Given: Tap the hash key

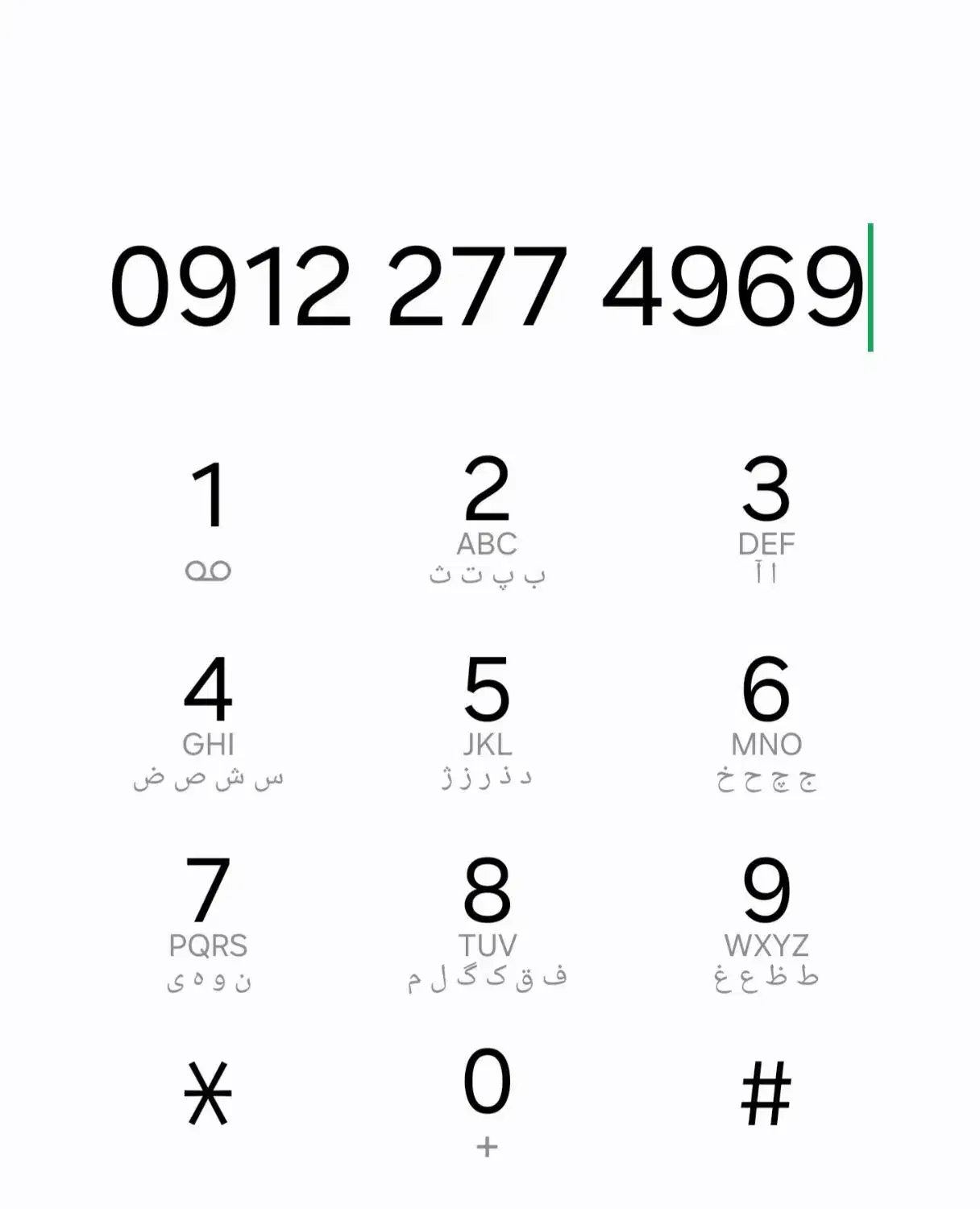Looking at the screenshot, I should point(766,1094).
